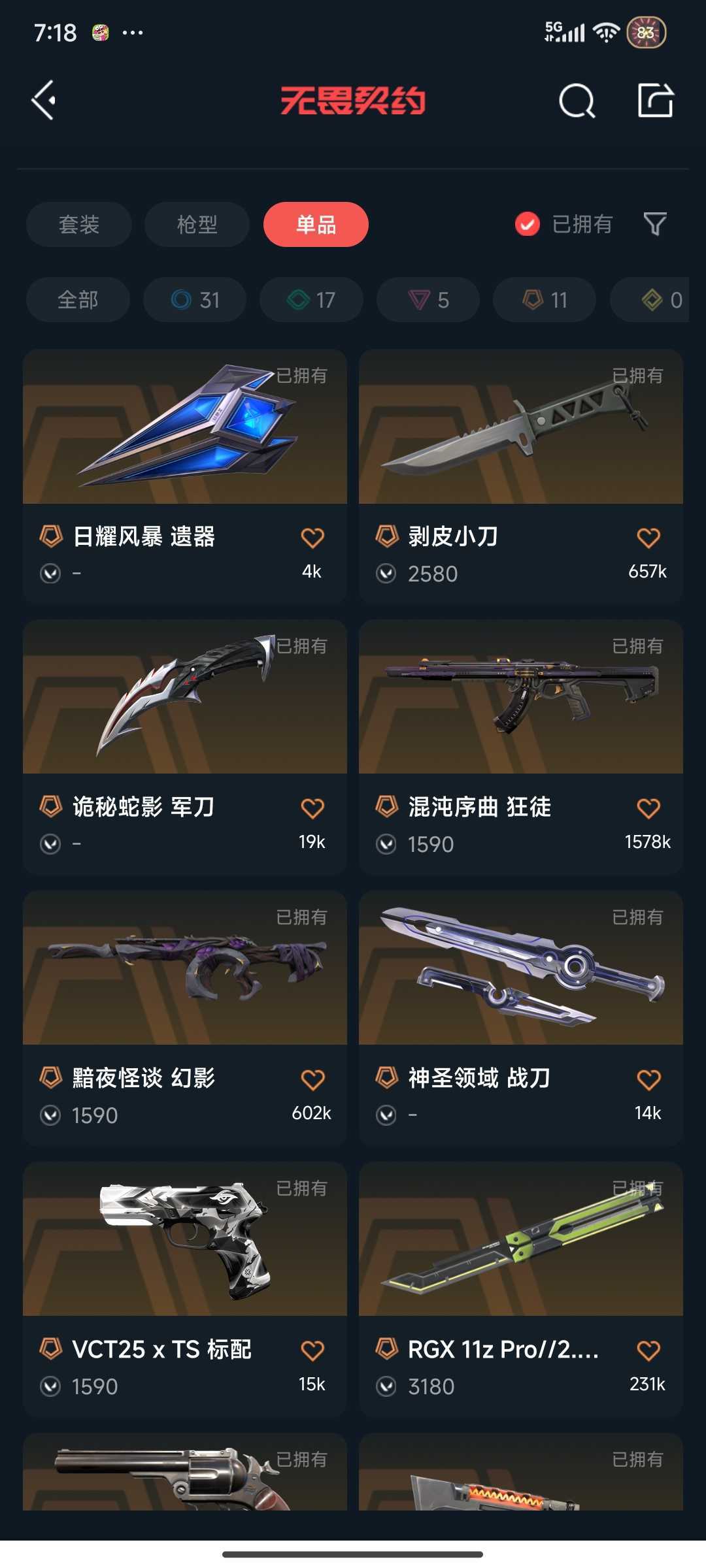The height and width of the screenshot is (1568, 706).
Task: Select the green rarity filter showing 17
Action: pos(311,300)
